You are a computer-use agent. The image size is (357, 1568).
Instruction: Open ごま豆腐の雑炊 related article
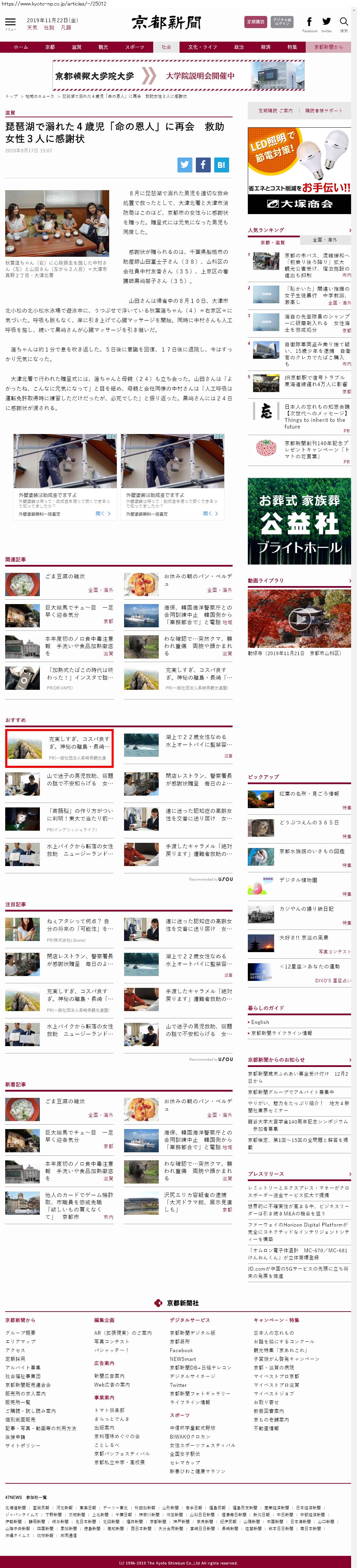[65, 576]
